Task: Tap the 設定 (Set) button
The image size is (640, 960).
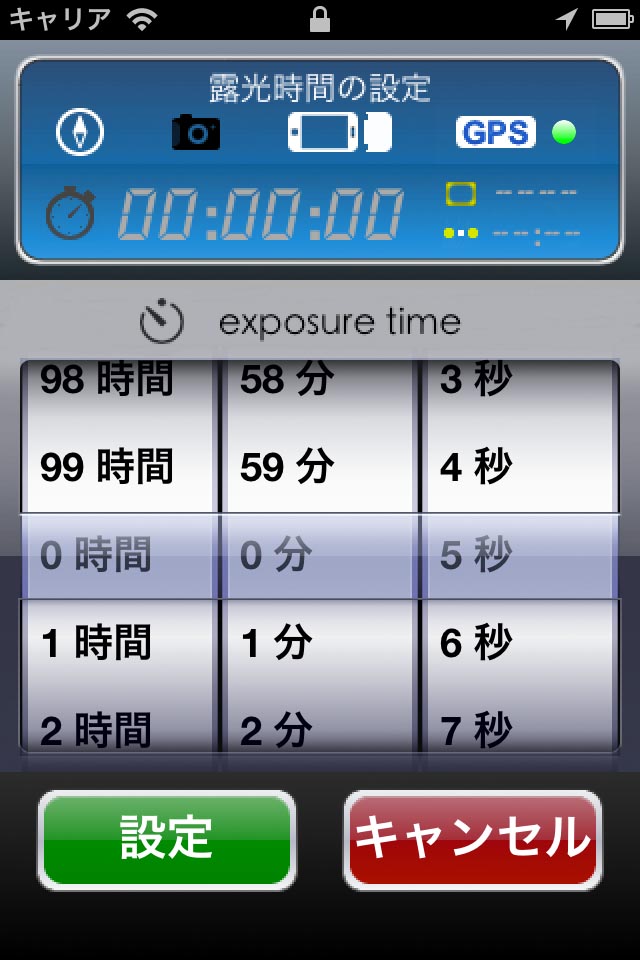Action: [167, 839]
